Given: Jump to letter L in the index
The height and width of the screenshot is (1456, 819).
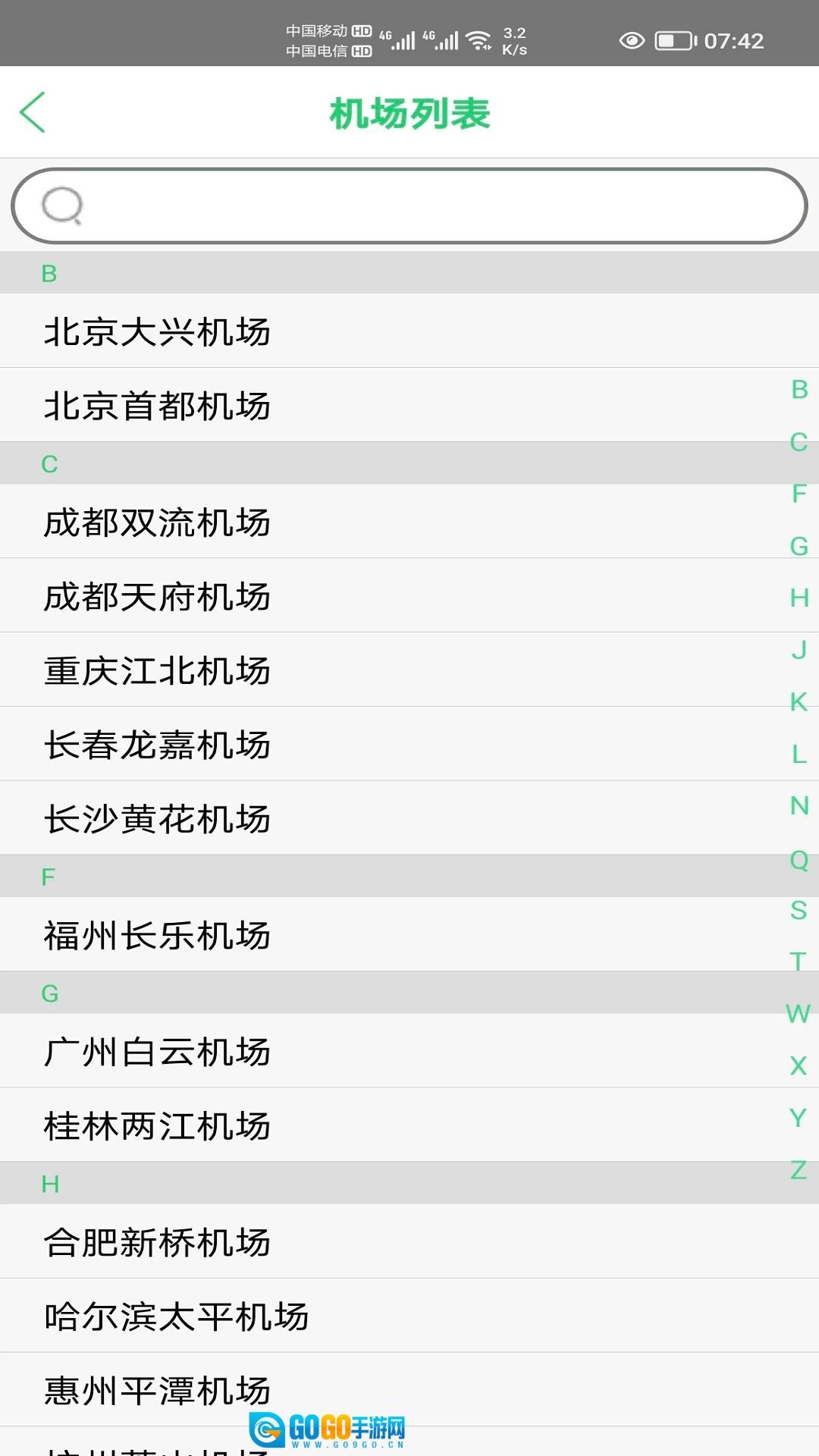Looking at the screenshot, I should point(799,754).
